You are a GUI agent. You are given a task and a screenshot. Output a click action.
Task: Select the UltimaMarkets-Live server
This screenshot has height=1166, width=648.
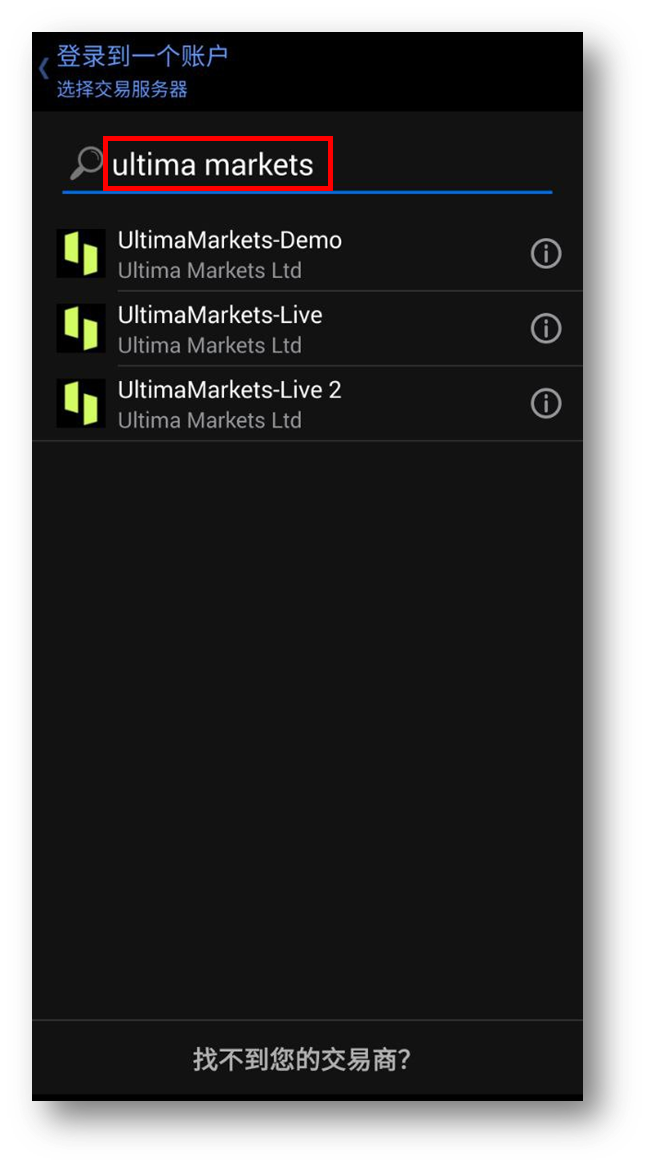point(220,329)
